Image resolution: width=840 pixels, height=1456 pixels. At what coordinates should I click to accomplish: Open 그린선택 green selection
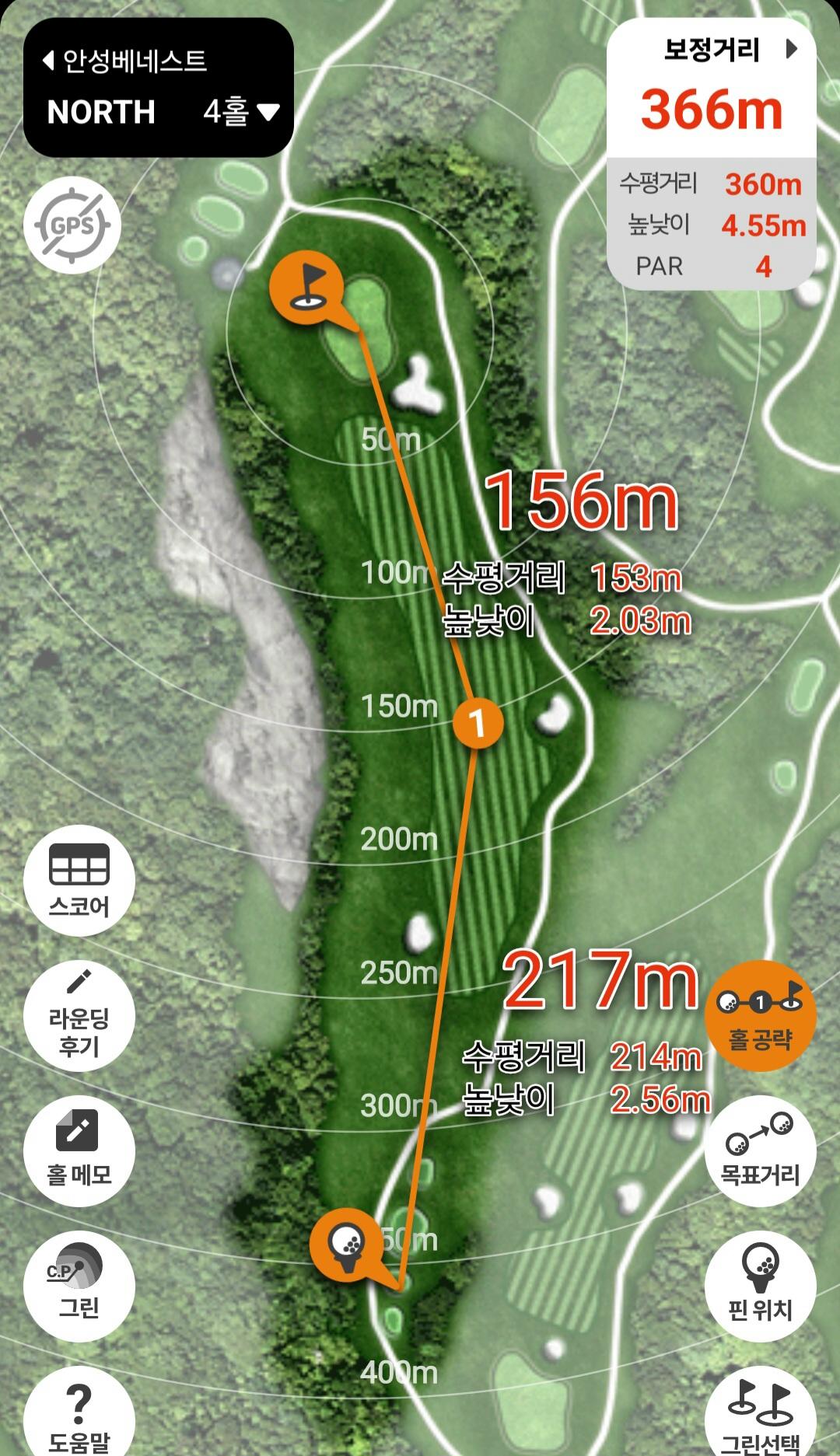coord(760,1415)
